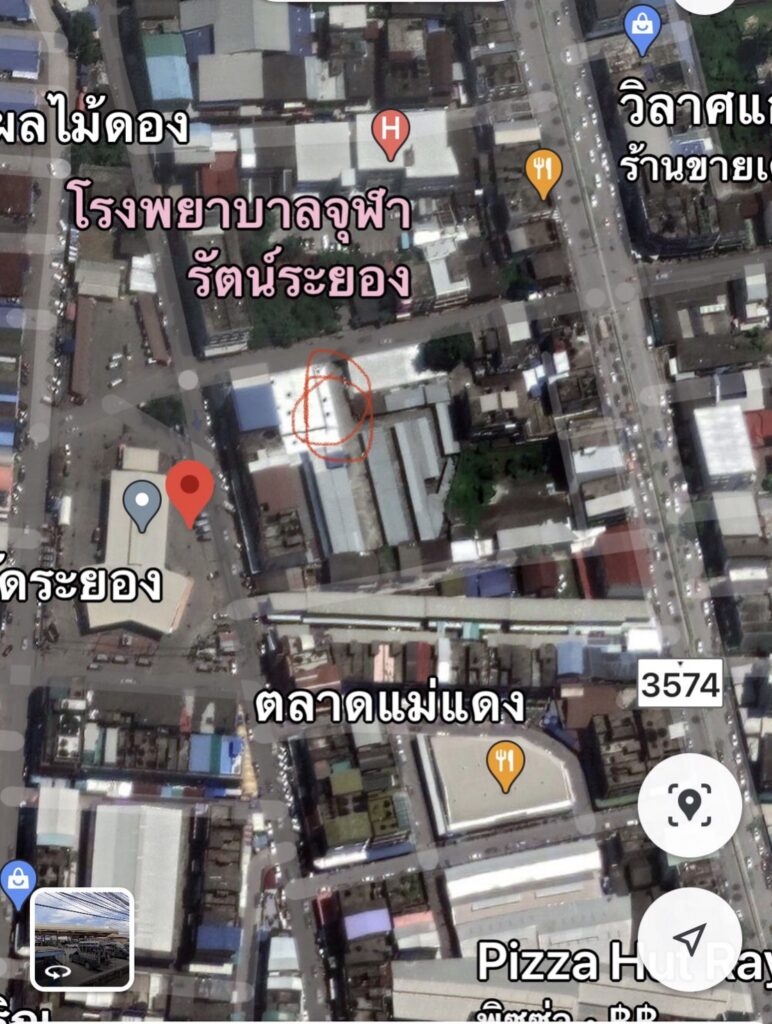The width and height of the screenshot is (772, 1024).
Task: Tap the locate-me button
Action: pyautogui.click(x=689, y=805)
